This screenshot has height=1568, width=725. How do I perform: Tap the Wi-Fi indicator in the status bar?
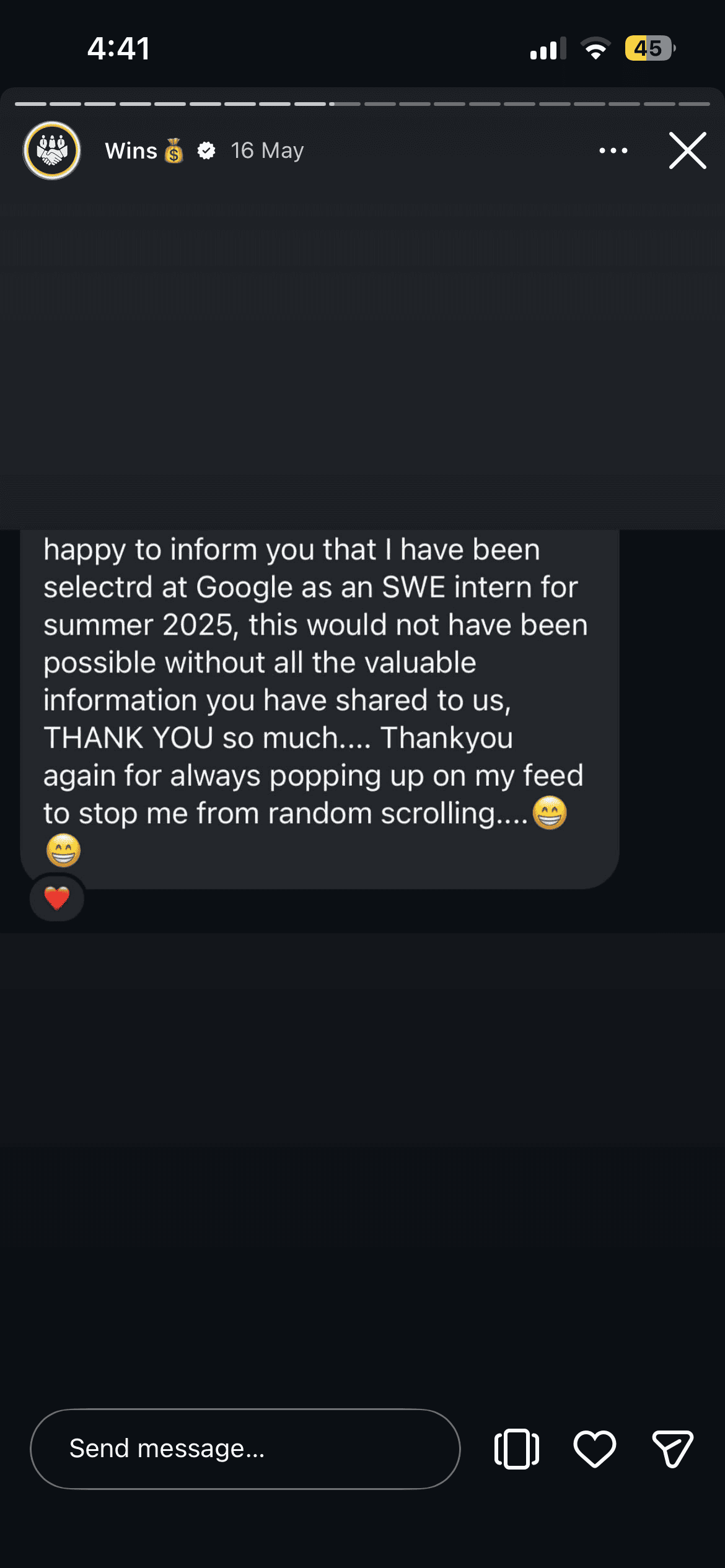coord(595,48)
